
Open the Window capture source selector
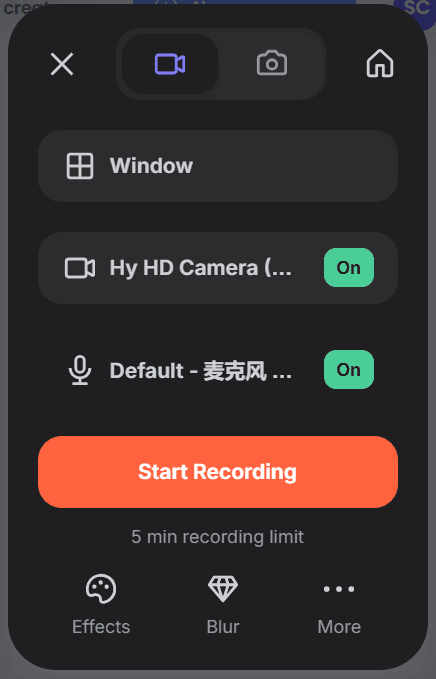click(x=218, y=166)
